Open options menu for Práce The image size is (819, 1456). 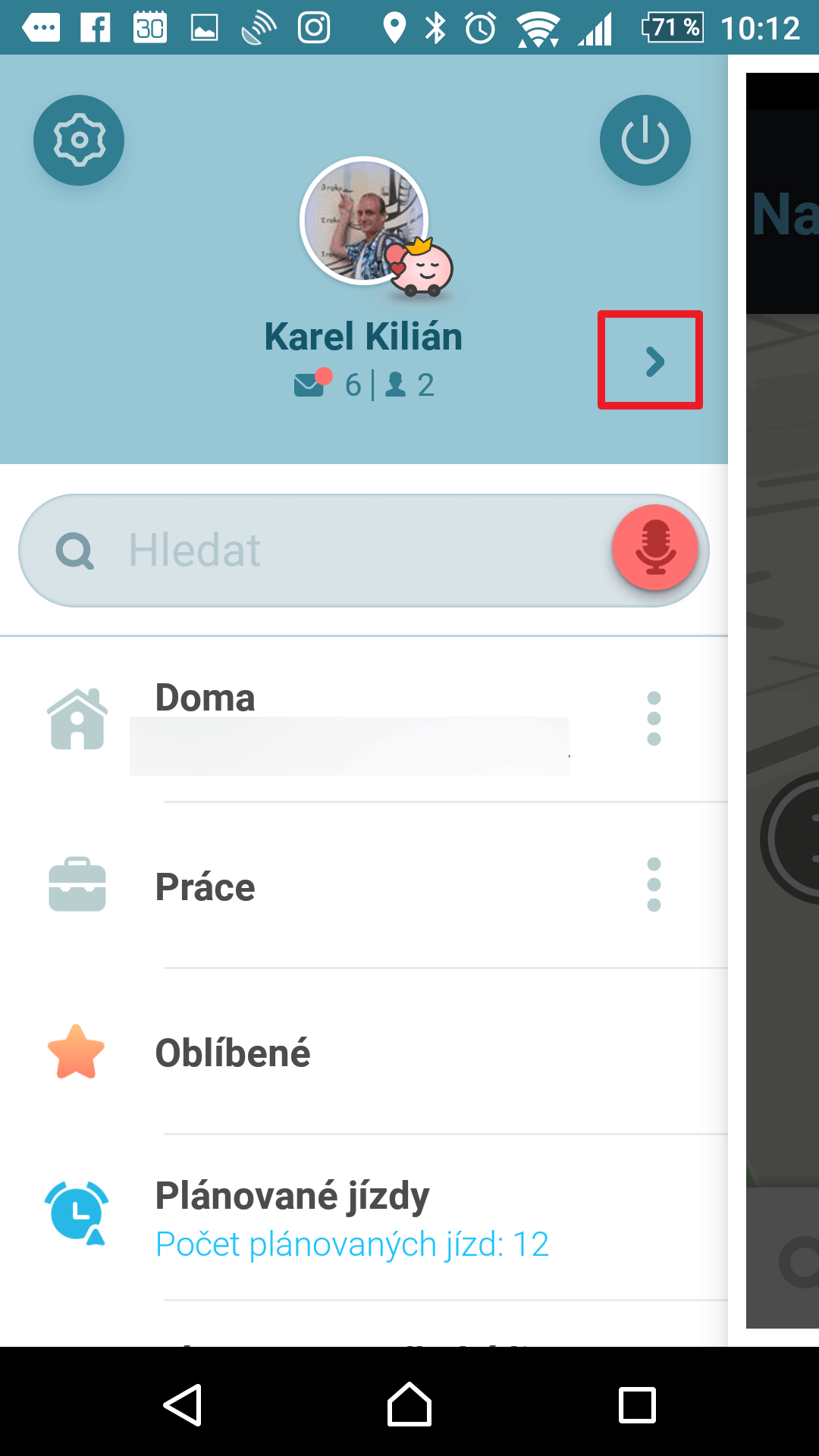(654, 885)
